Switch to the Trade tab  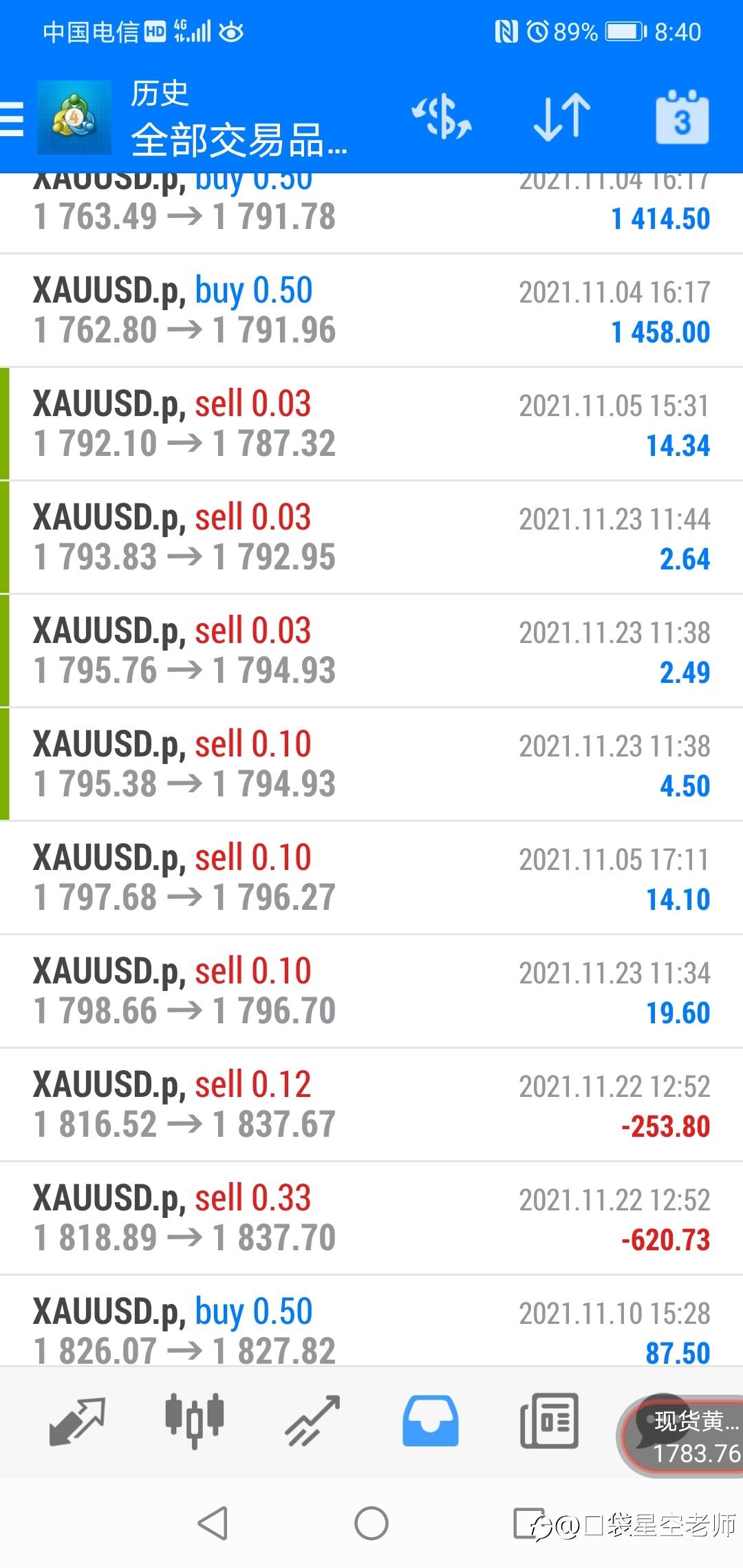[x=313, y=1421]
